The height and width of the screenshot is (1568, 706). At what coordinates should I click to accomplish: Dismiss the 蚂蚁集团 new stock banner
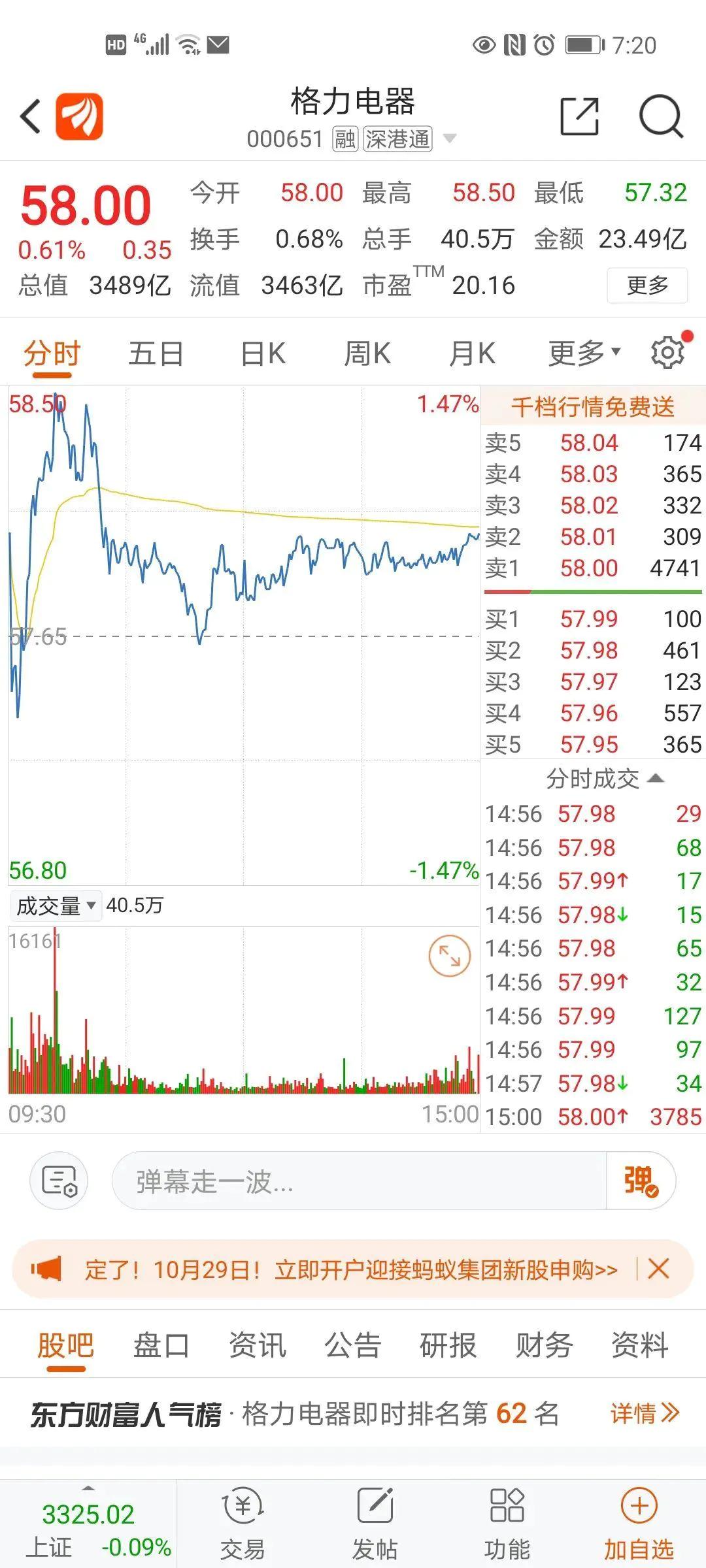point(658,1269)
